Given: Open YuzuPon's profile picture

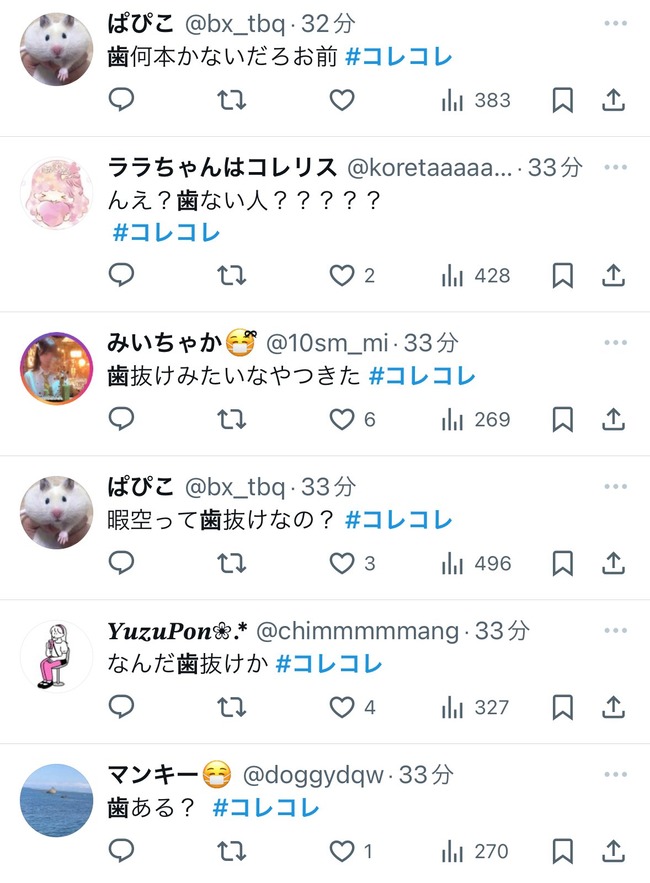Looking at the screenshot, I should (57, 655).
